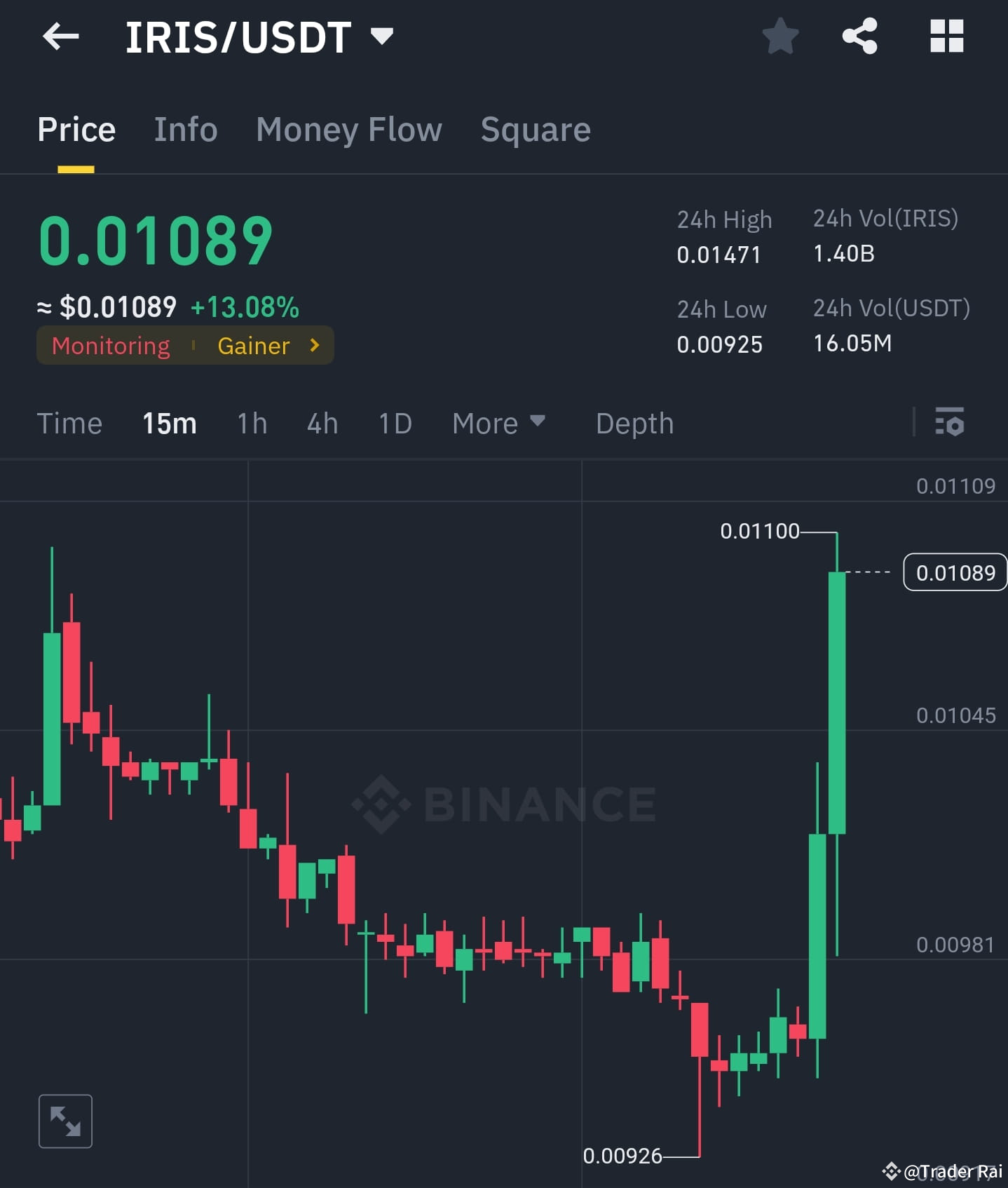Select the Square section

(x=536, y=129)
